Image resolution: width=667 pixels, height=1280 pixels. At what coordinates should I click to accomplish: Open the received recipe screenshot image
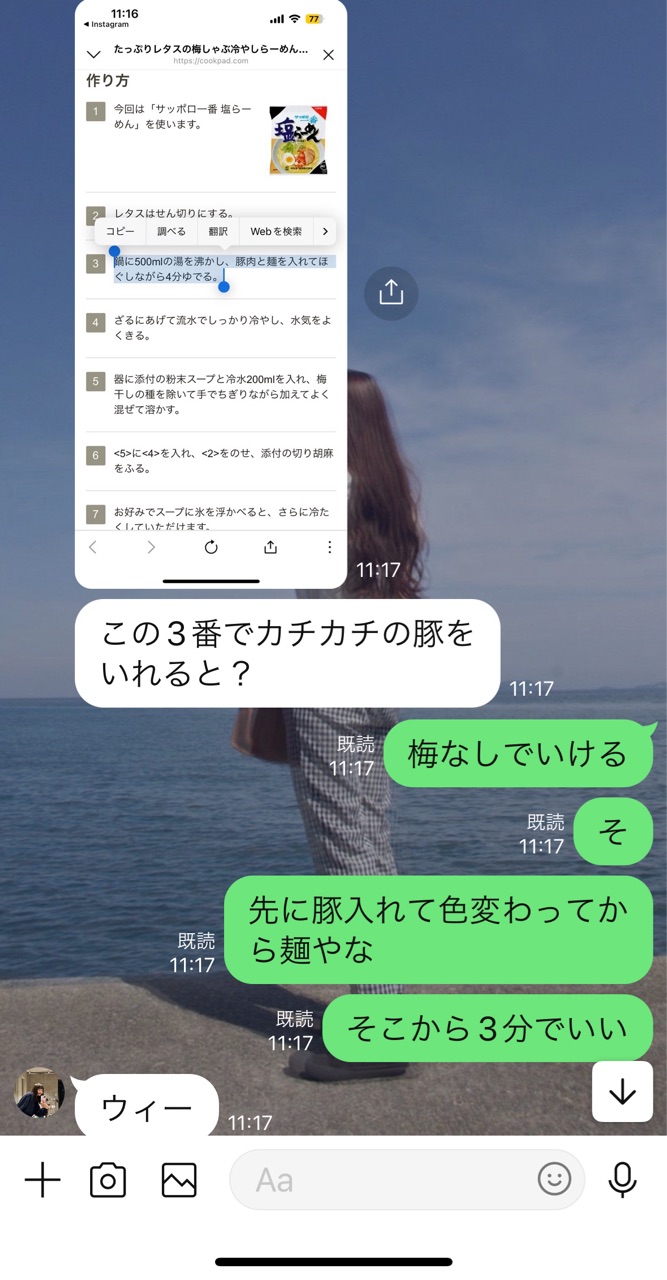pyautogui.click(x=211, y=294)
